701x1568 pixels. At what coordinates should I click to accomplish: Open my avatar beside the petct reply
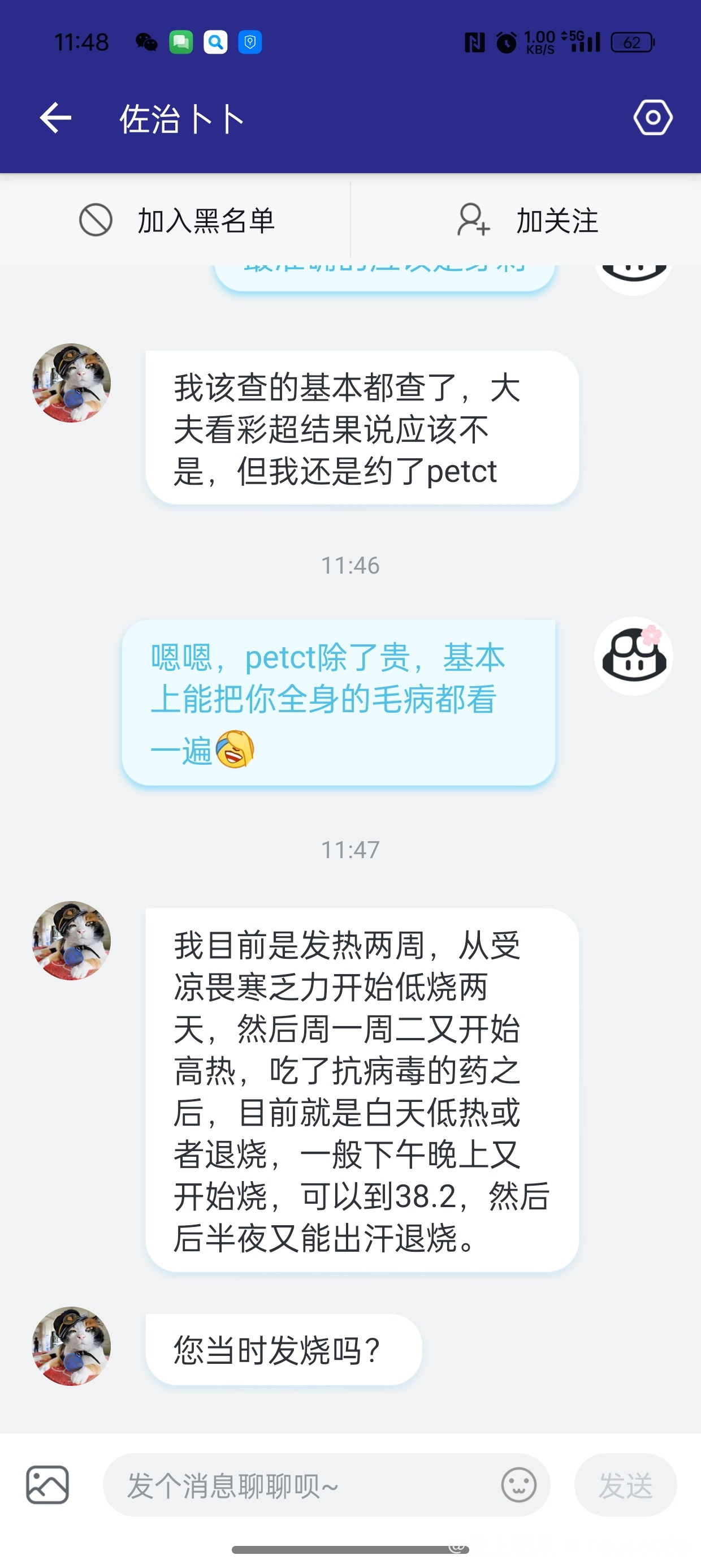[x=634, y=656]
